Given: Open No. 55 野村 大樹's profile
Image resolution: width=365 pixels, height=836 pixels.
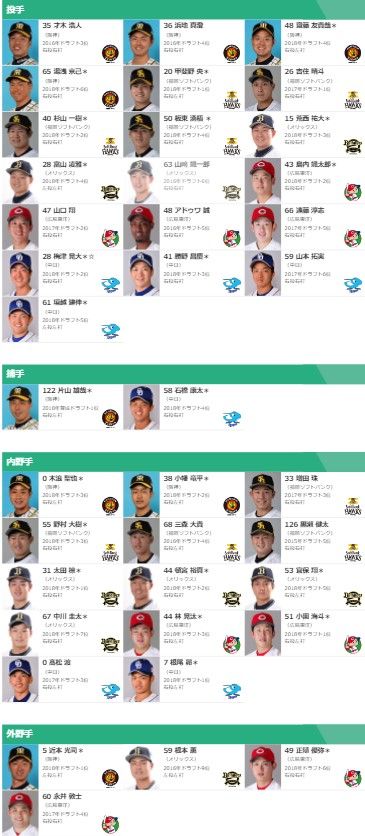Looking at the screenshot, I should click(62, 542).
